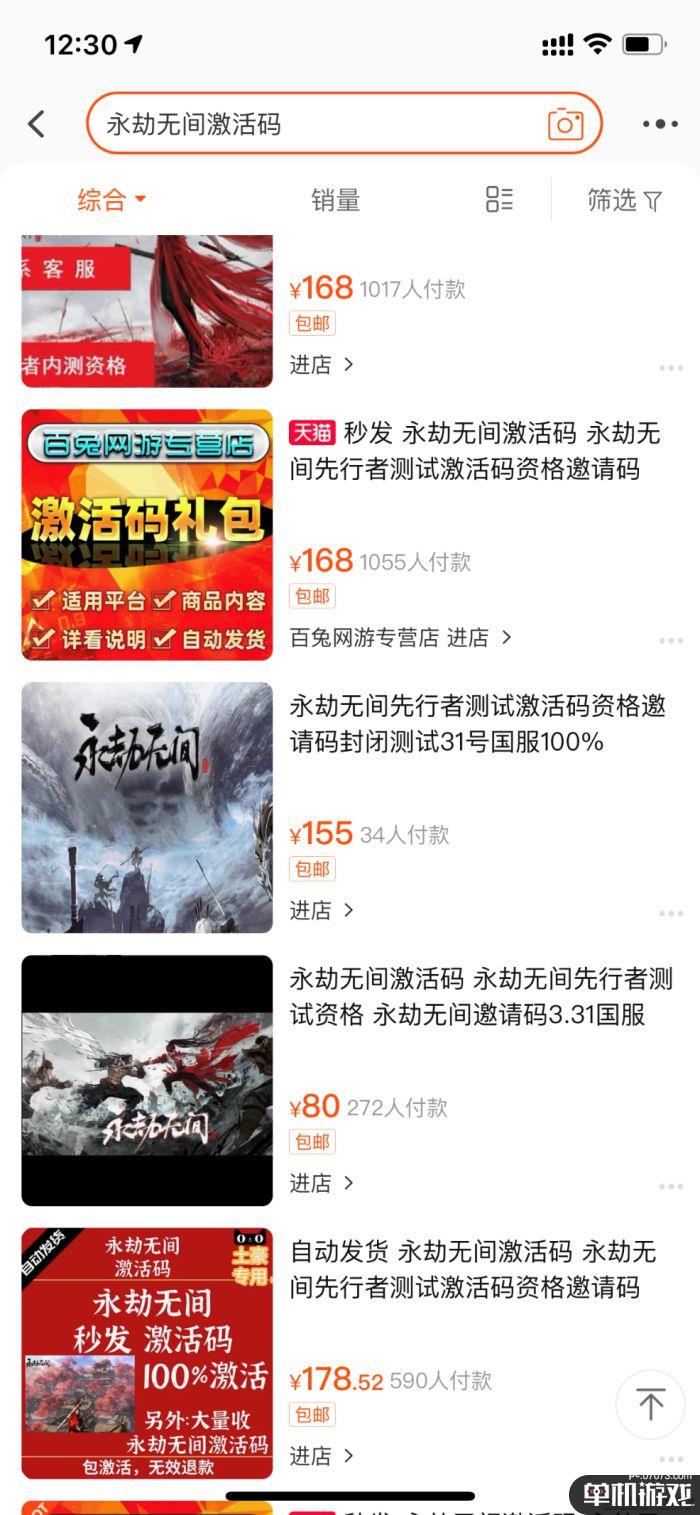
Task: Switch list layout view icon
Action: pos(499,199)
